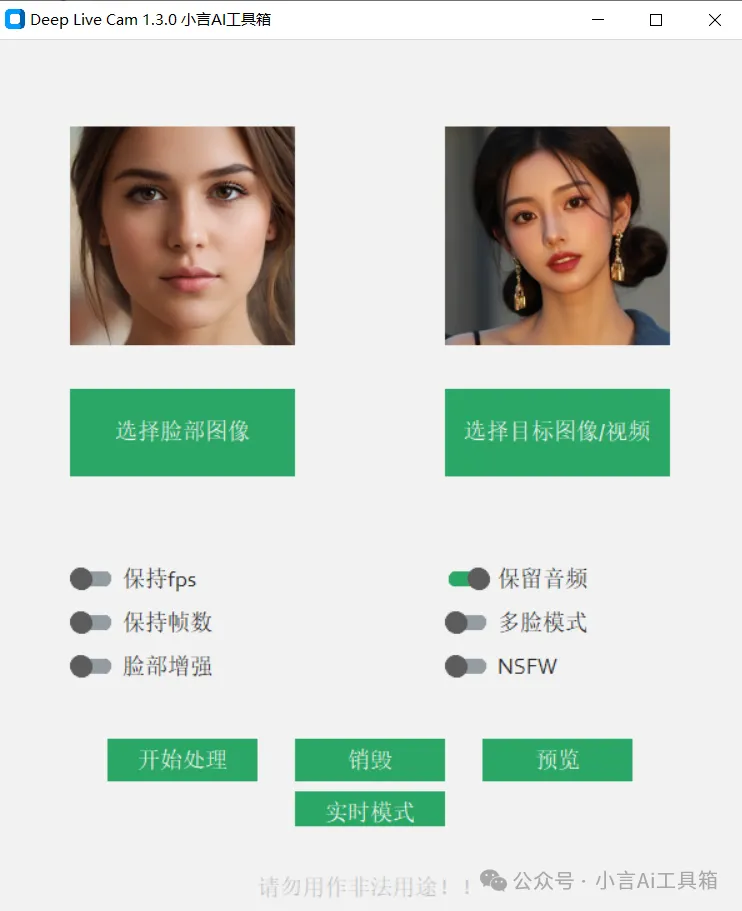Tap 选择脸部图像 button
Viewport: 742px width, 911px height.
[x=182, y=432]
